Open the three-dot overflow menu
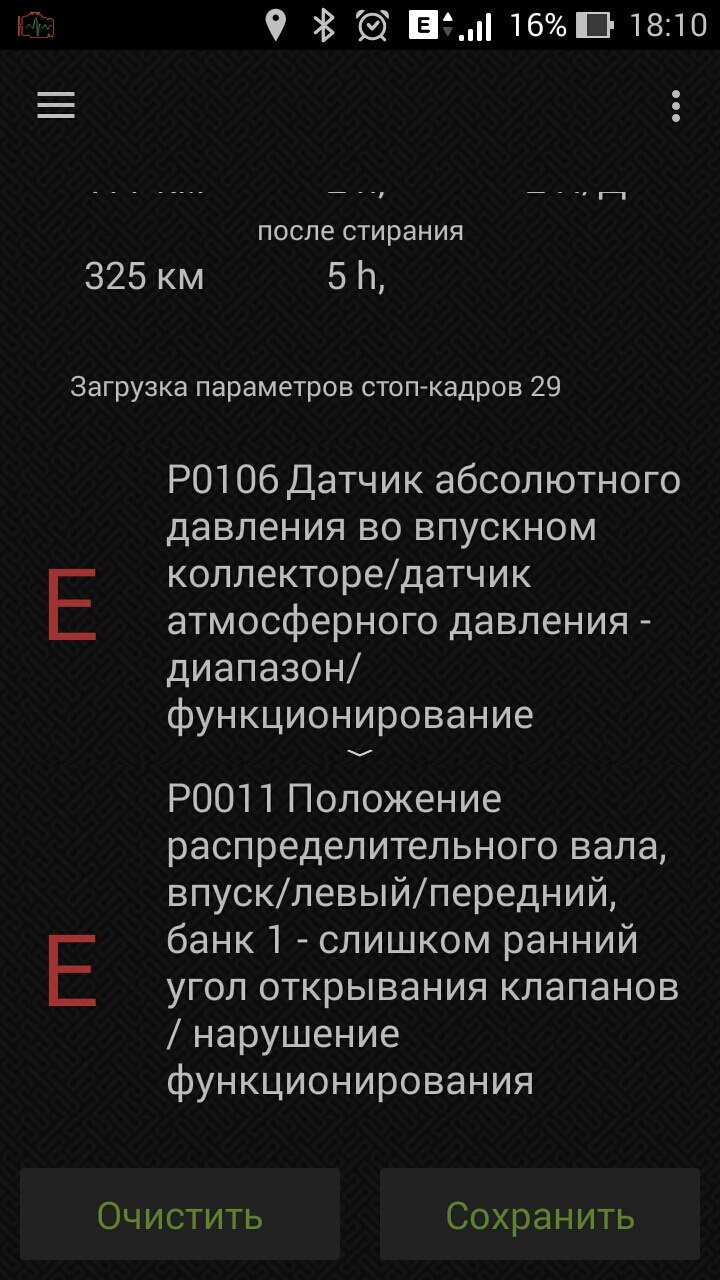Screen dimensions: 720x1280 (x=676, y=106)
